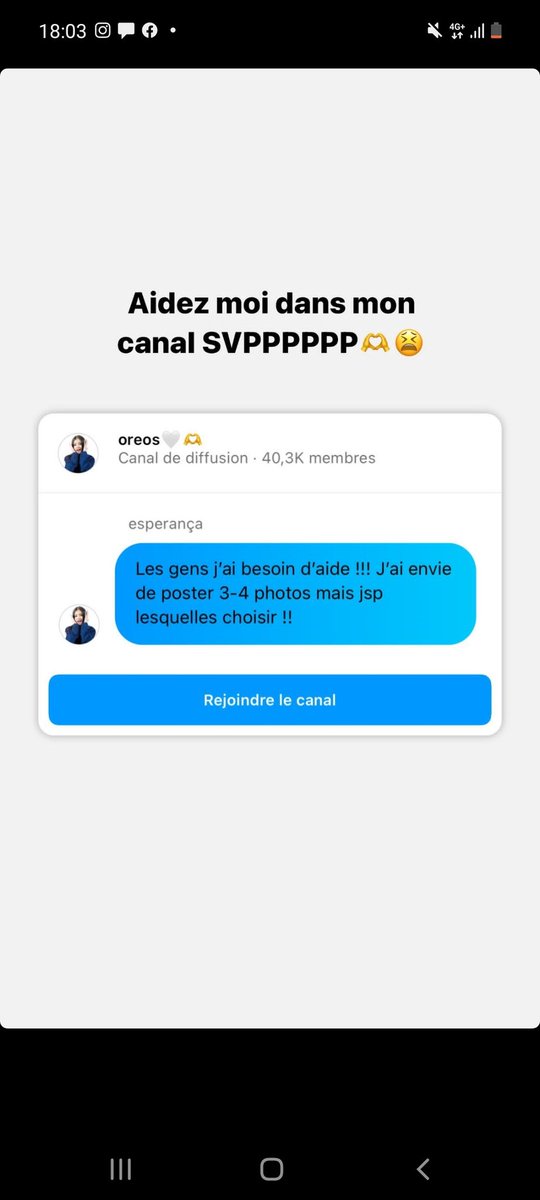Go back with the system back arrow
The width and height of the screenshot is (540, 1200).
(423, 1168)
